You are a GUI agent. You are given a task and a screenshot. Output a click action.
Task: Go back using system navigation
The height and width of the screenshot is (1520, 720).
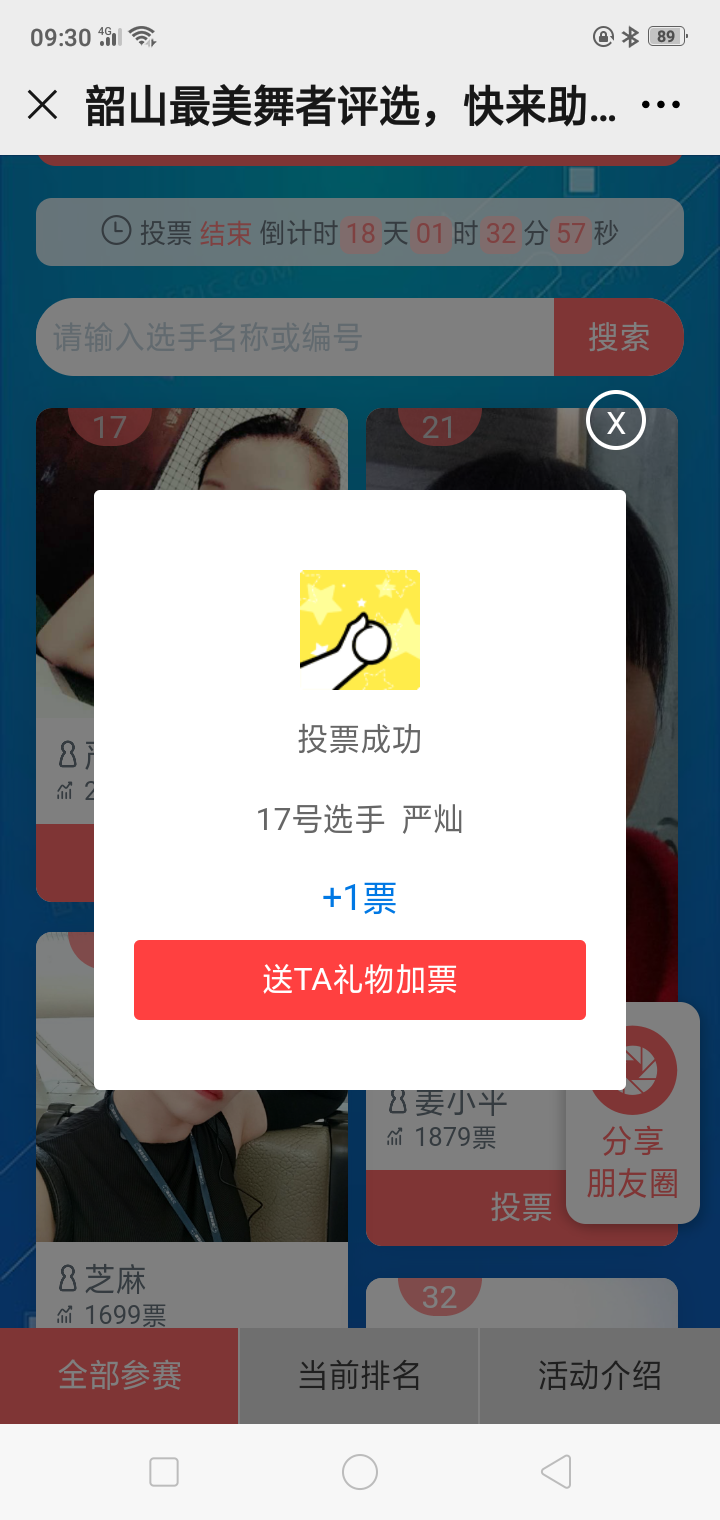click(556, 1472)
